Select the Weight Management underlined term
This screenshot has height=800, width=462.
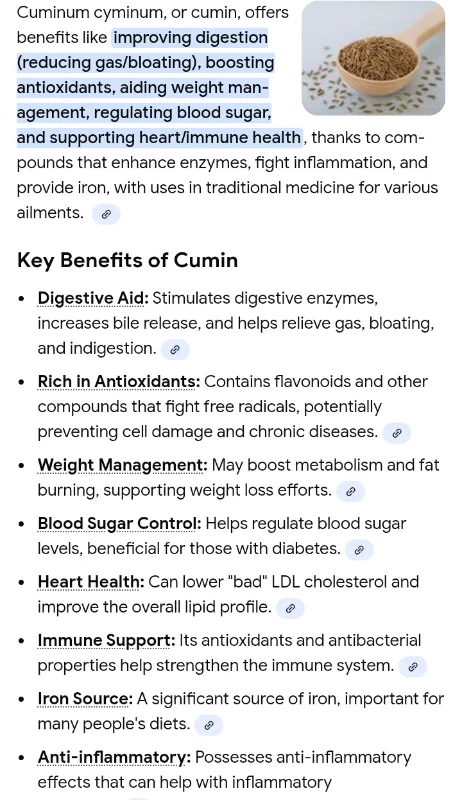click(122, 465)
